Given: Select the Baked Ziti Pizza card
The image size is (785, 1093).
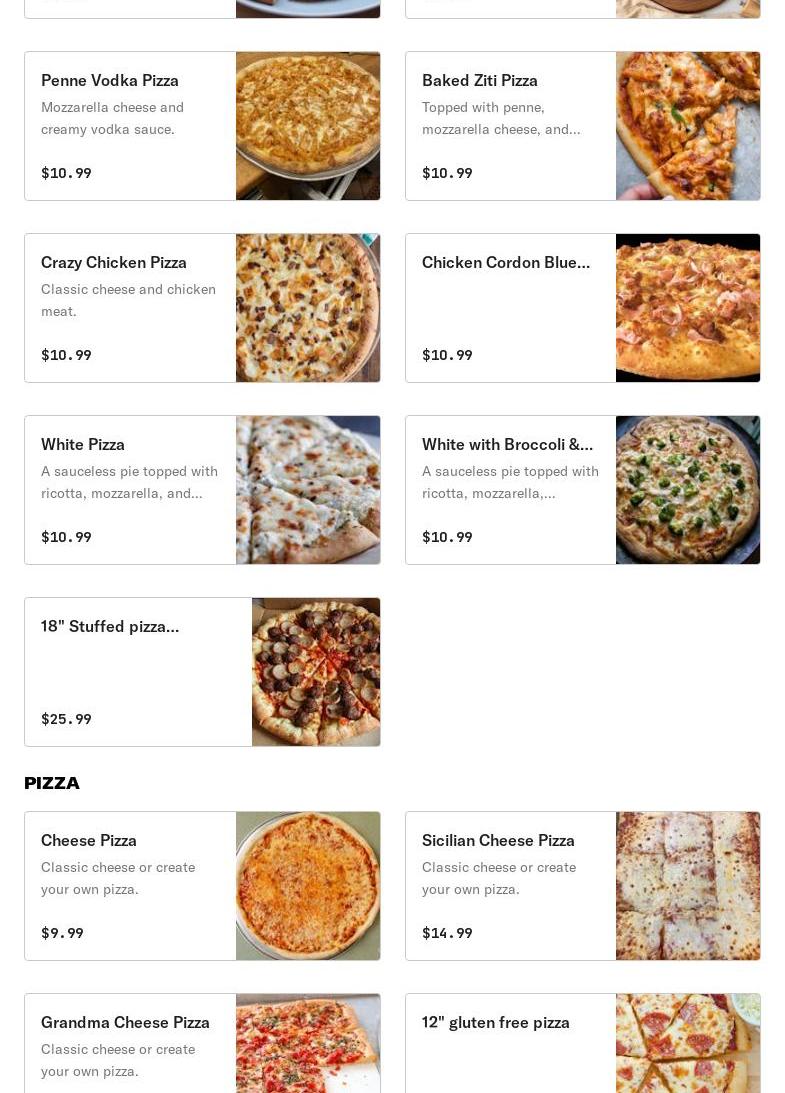Looking at the screenshot, I should [x=582, y=126].
